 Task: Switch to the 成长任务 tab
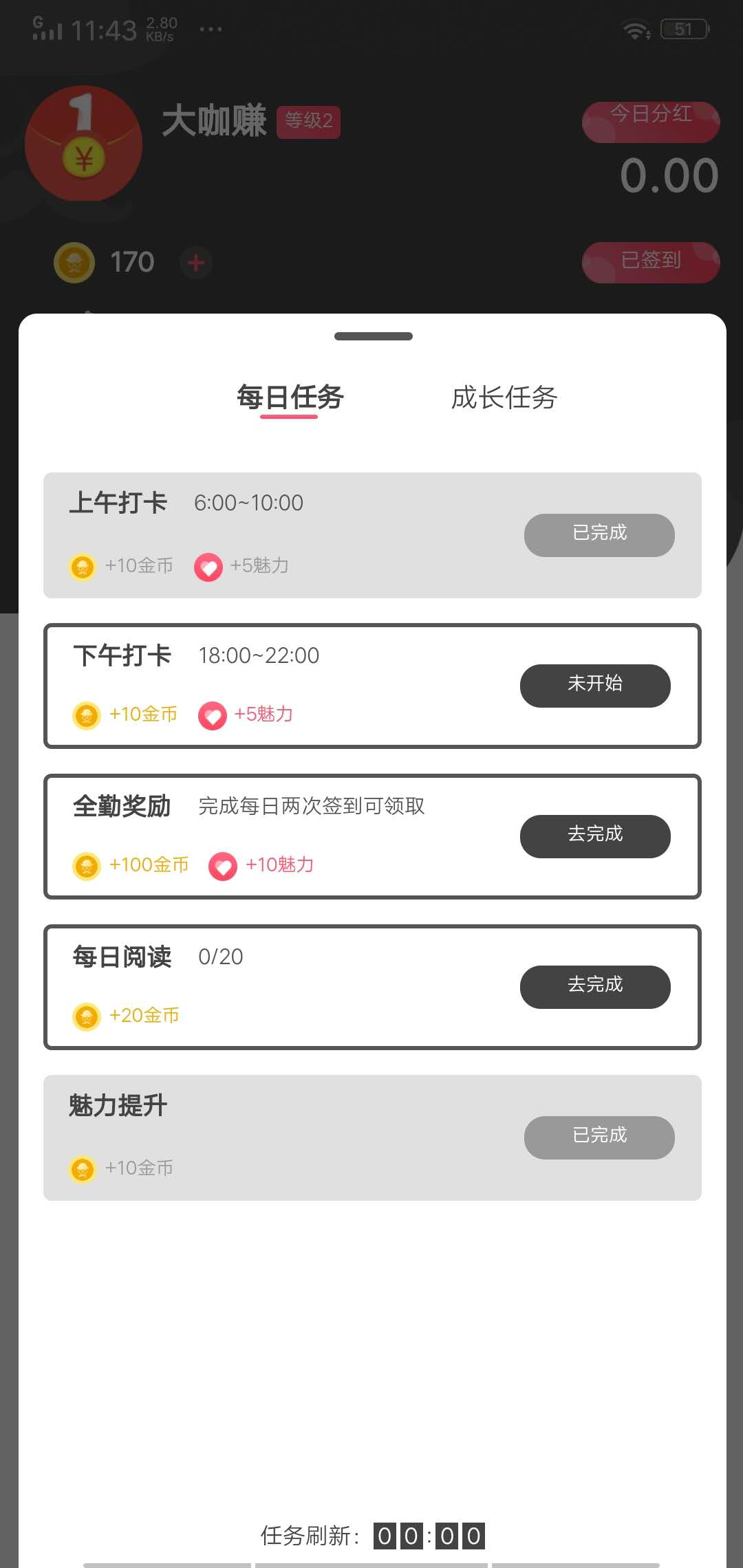point(506,398)
